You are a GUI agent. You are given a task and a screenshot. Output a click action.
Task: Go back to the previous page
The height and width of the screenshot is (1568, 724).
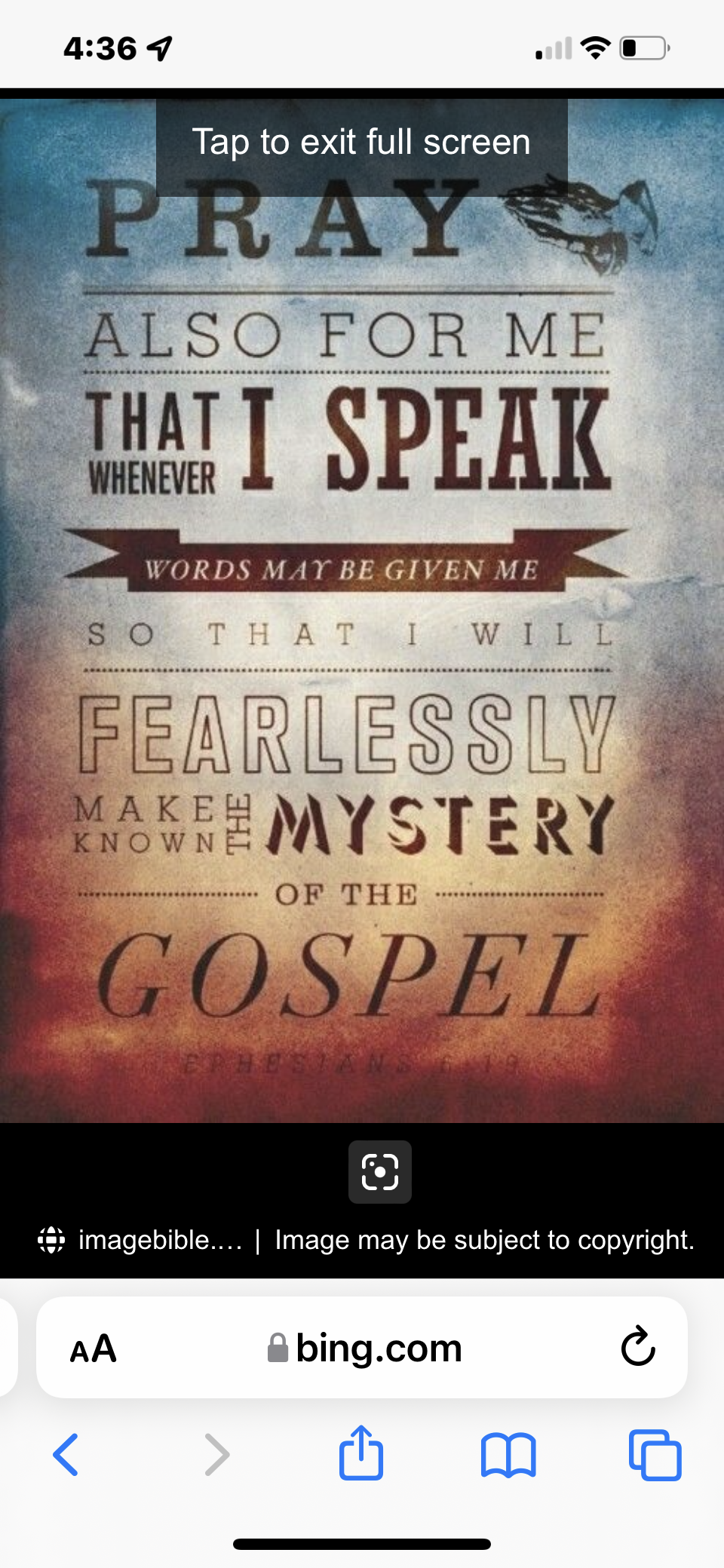point(66,1453)
